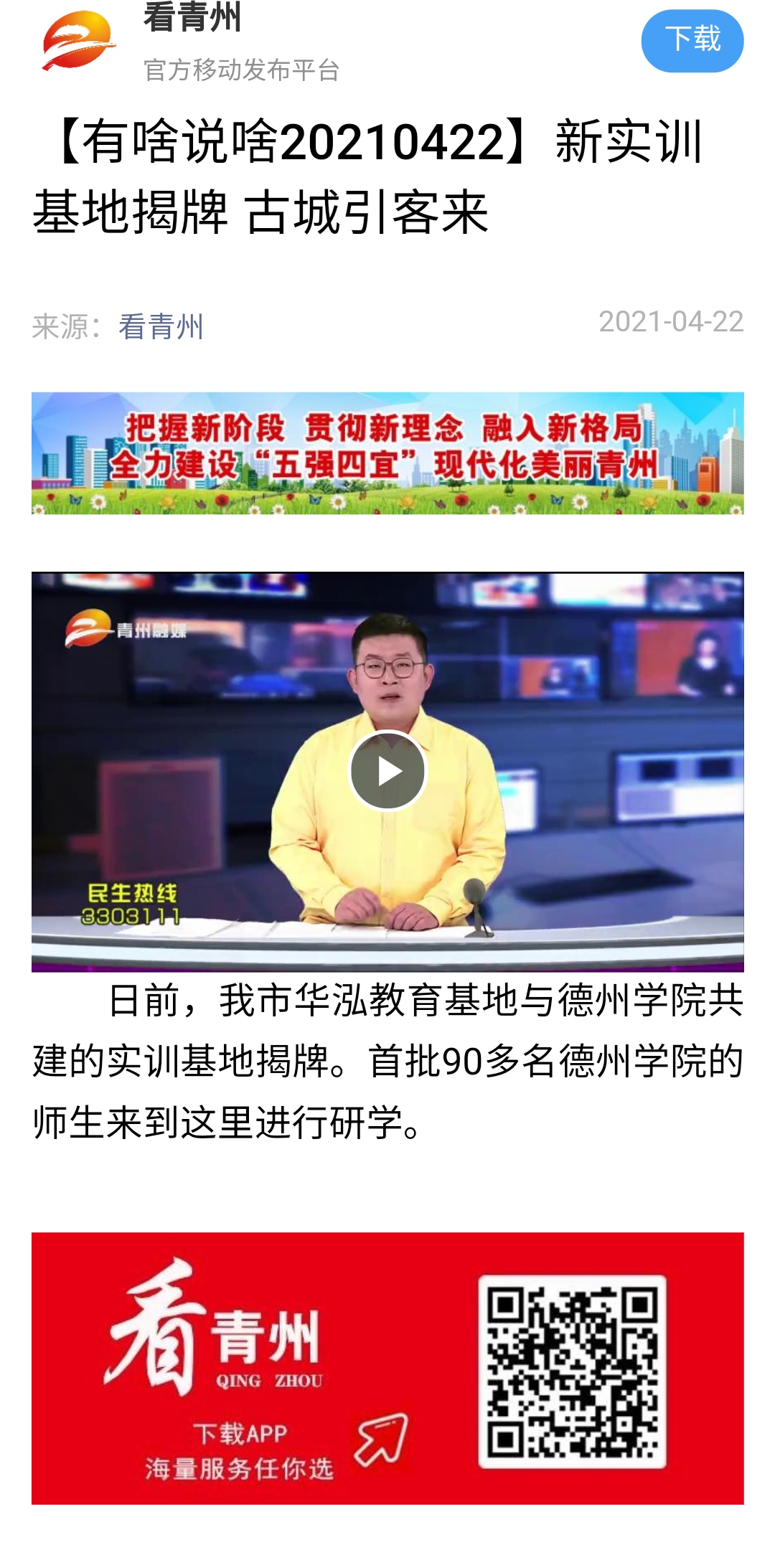Play the news video

(387, 771)
